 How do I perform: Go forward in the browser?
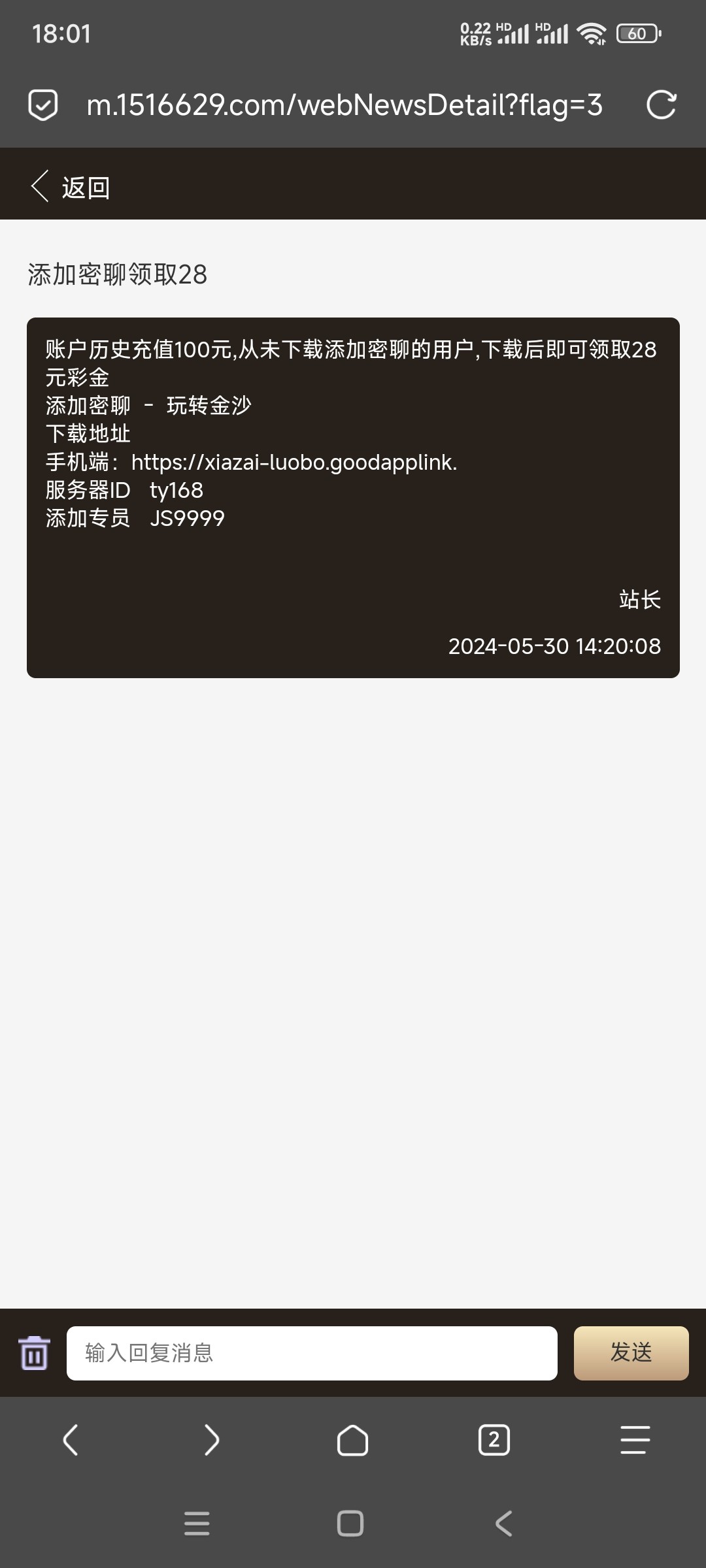click(x=212, y=1440)
